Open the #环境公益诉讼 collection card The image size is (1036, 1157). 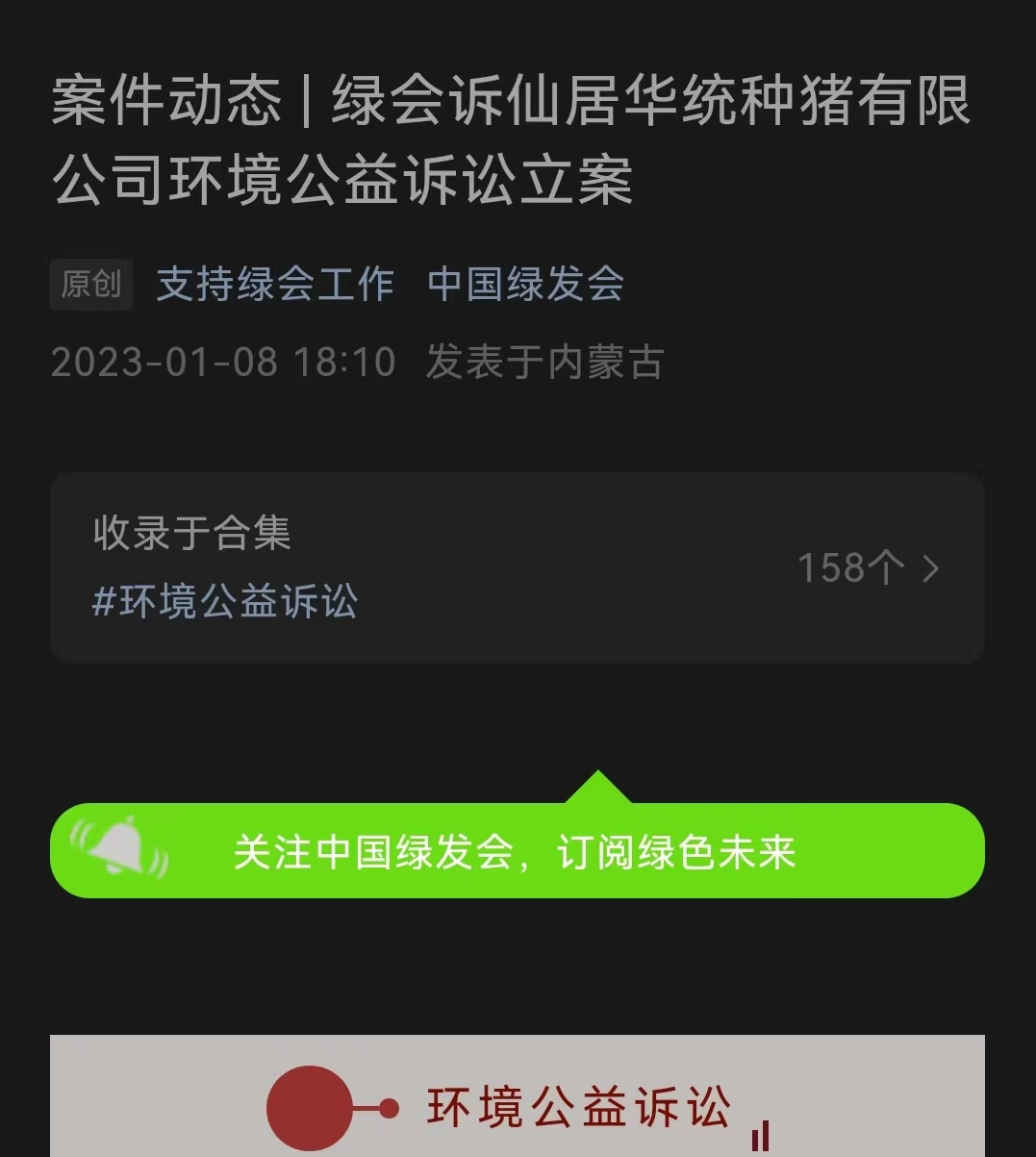pos(517,567)
